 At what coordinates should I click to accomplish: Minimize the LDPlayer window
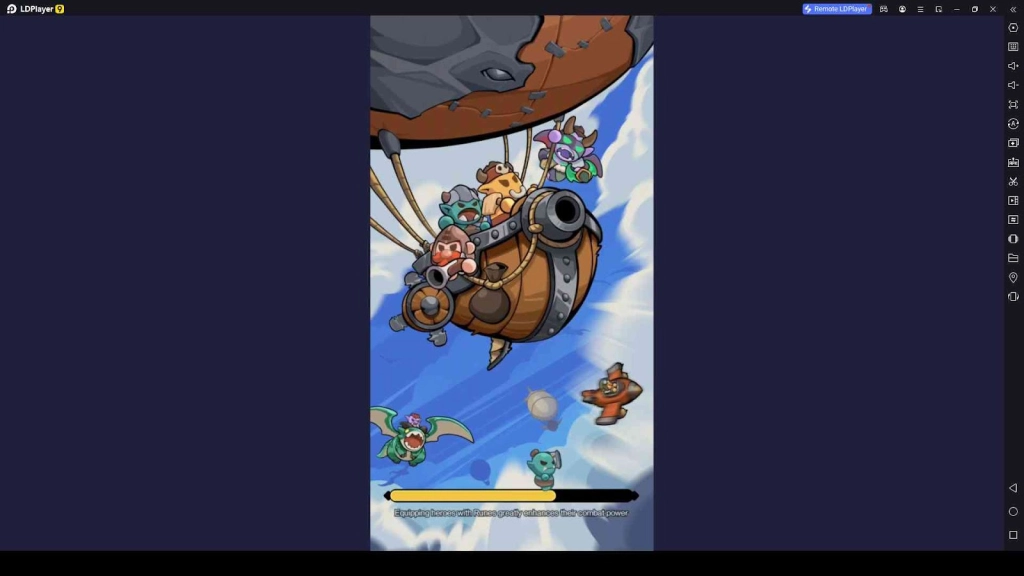coord(957,9)
